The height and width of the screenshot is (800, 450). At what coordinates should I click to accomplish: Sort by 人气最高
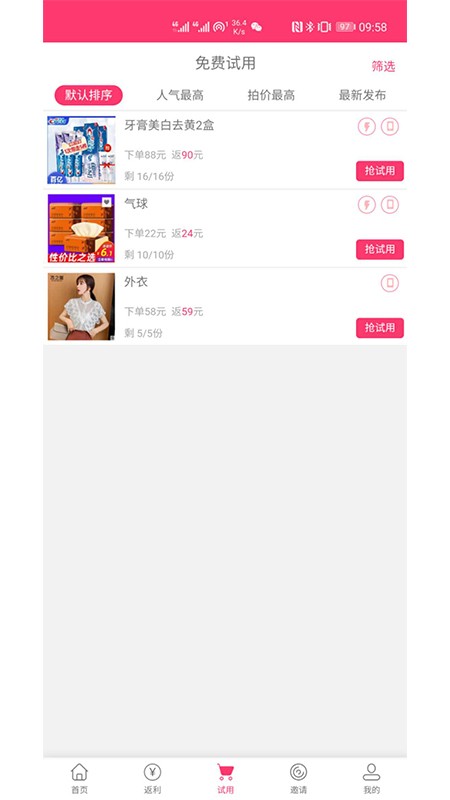pyautogui.click(x=180, y=95)
